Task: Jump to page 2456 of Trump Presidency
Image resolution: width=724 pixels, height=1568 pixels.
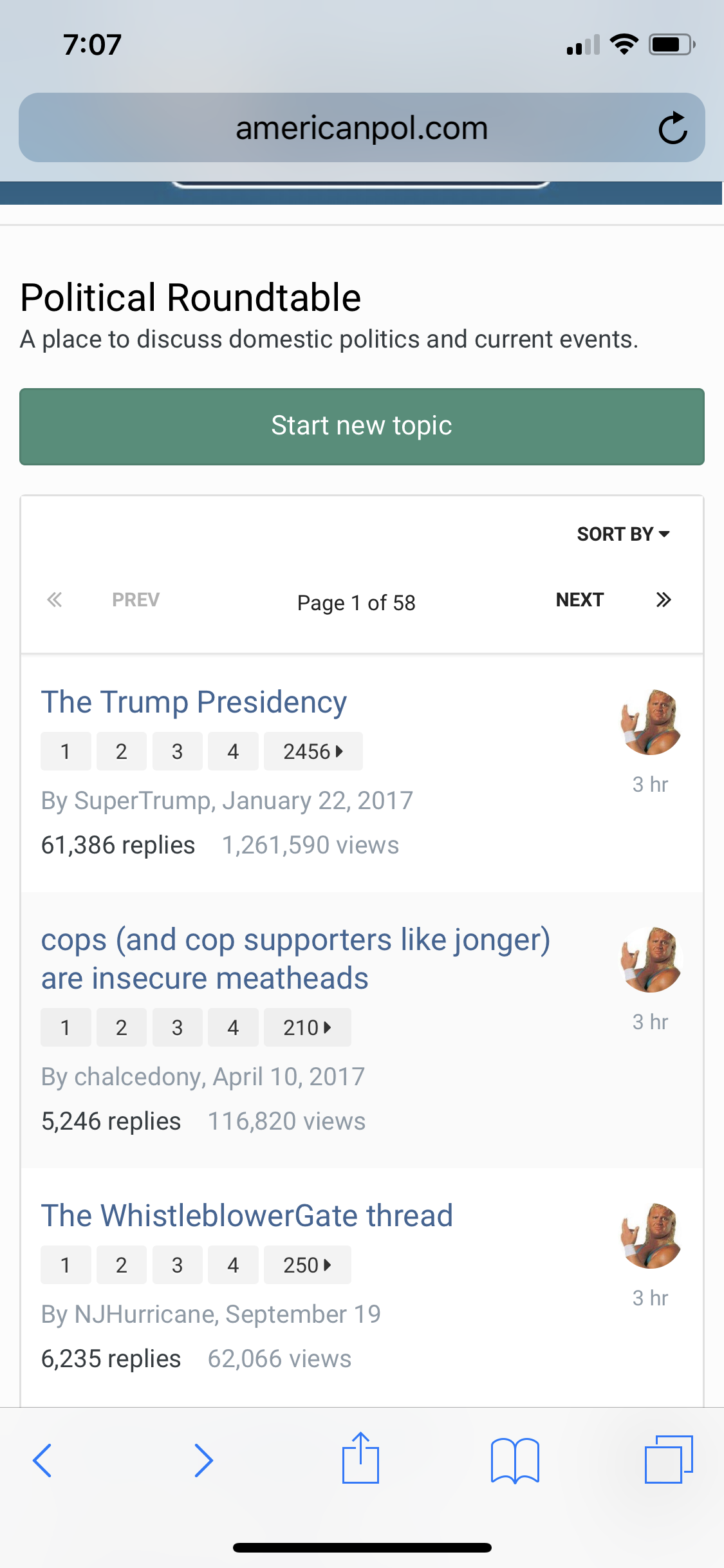Action: click(x=313, y=751)
